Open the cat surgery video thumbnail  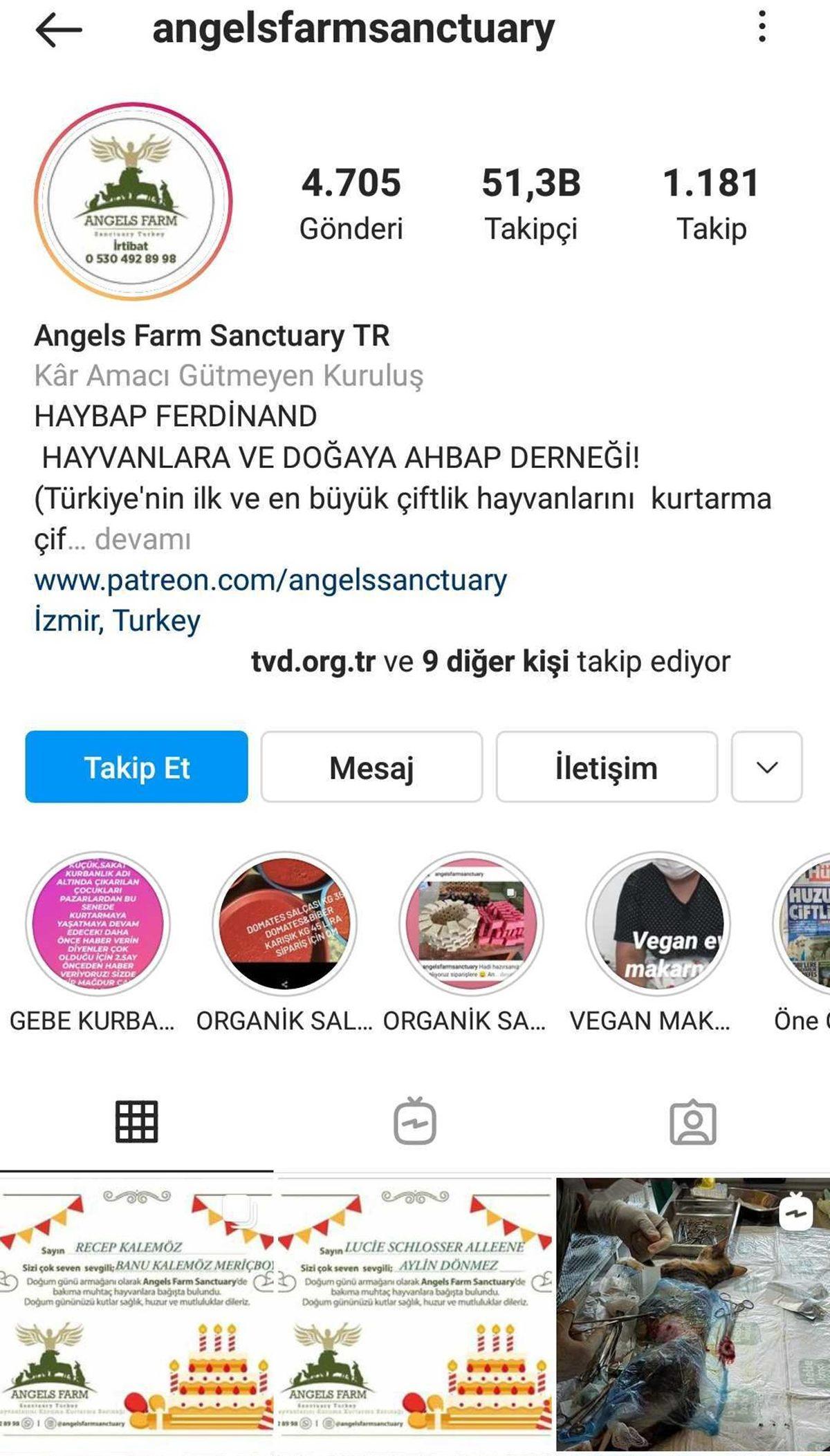[692, 1307]
